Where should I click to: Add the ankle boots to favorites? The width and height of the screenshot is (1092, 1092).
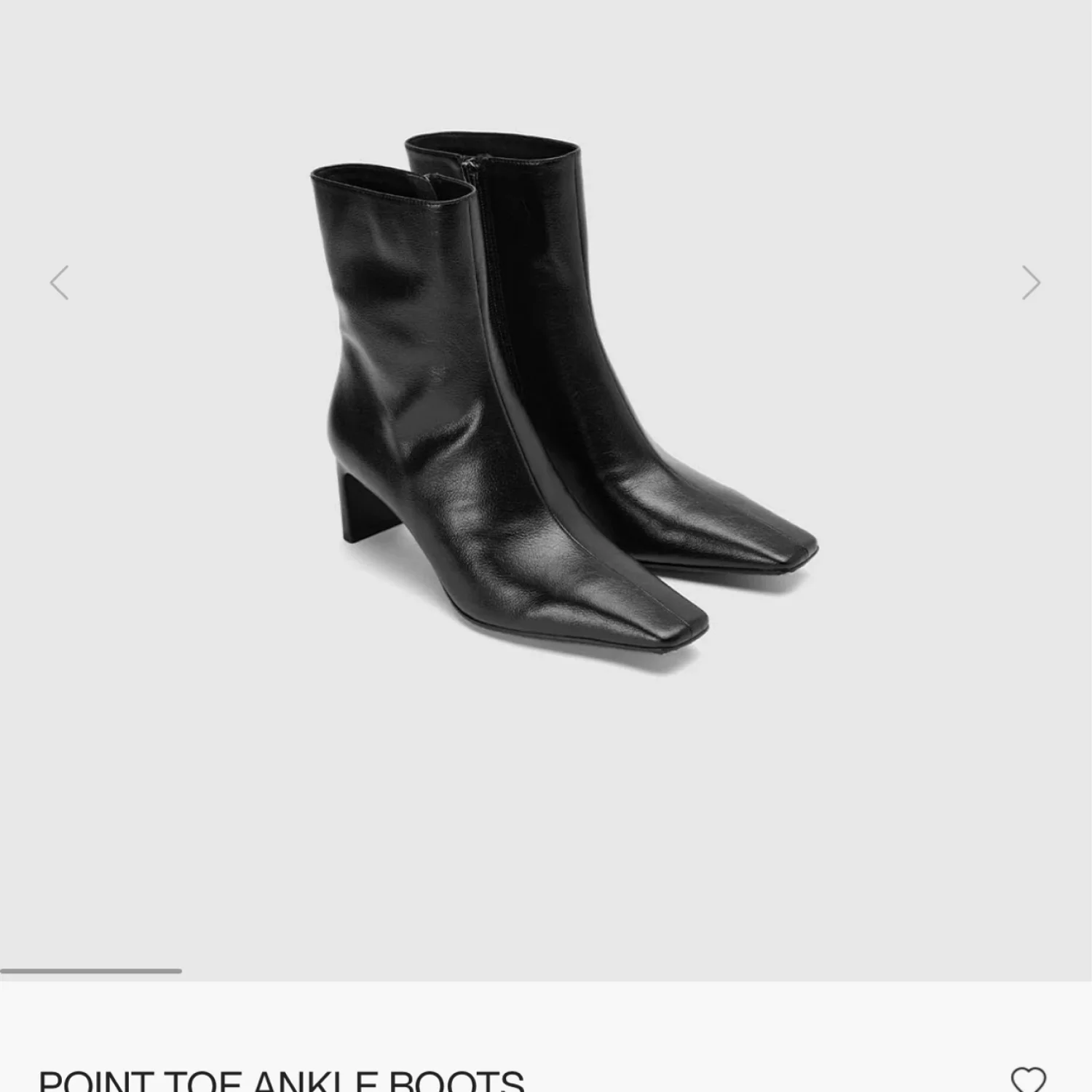point(1028,1079)
